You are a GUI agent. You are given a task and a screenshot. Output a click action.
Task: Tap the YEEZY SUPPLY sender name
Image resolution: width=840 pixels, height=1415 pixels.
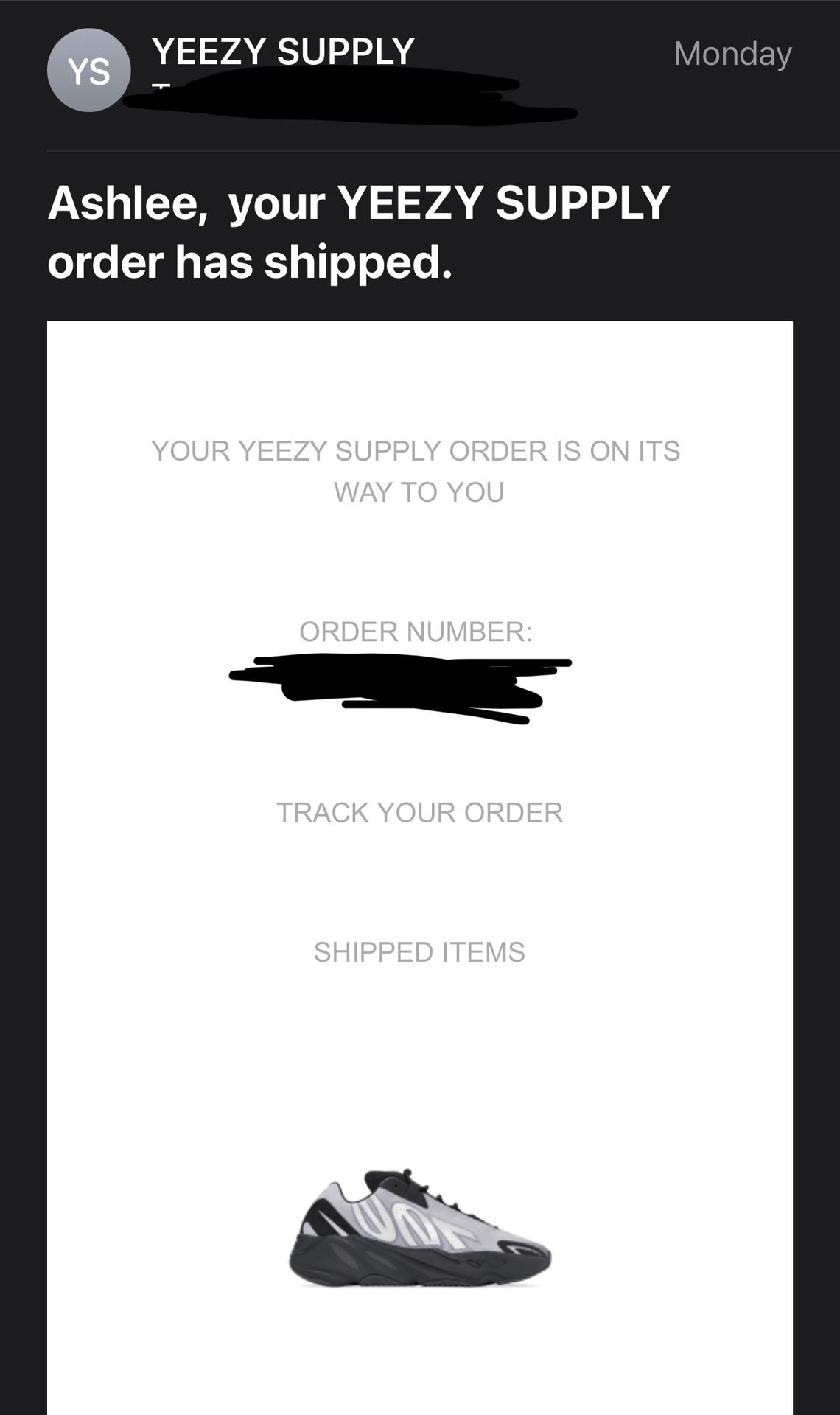tap(283, 52)
